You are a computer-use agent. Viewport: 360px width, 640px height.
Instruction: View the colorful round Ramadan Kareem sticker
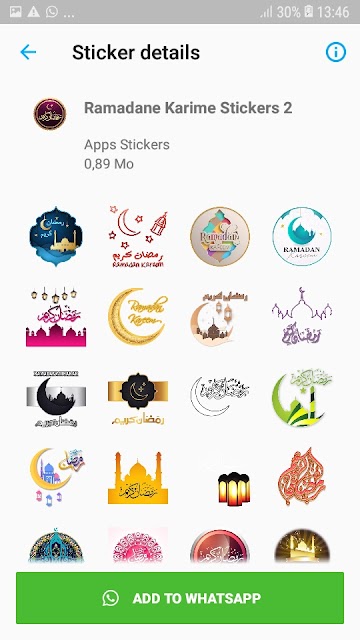220,236
